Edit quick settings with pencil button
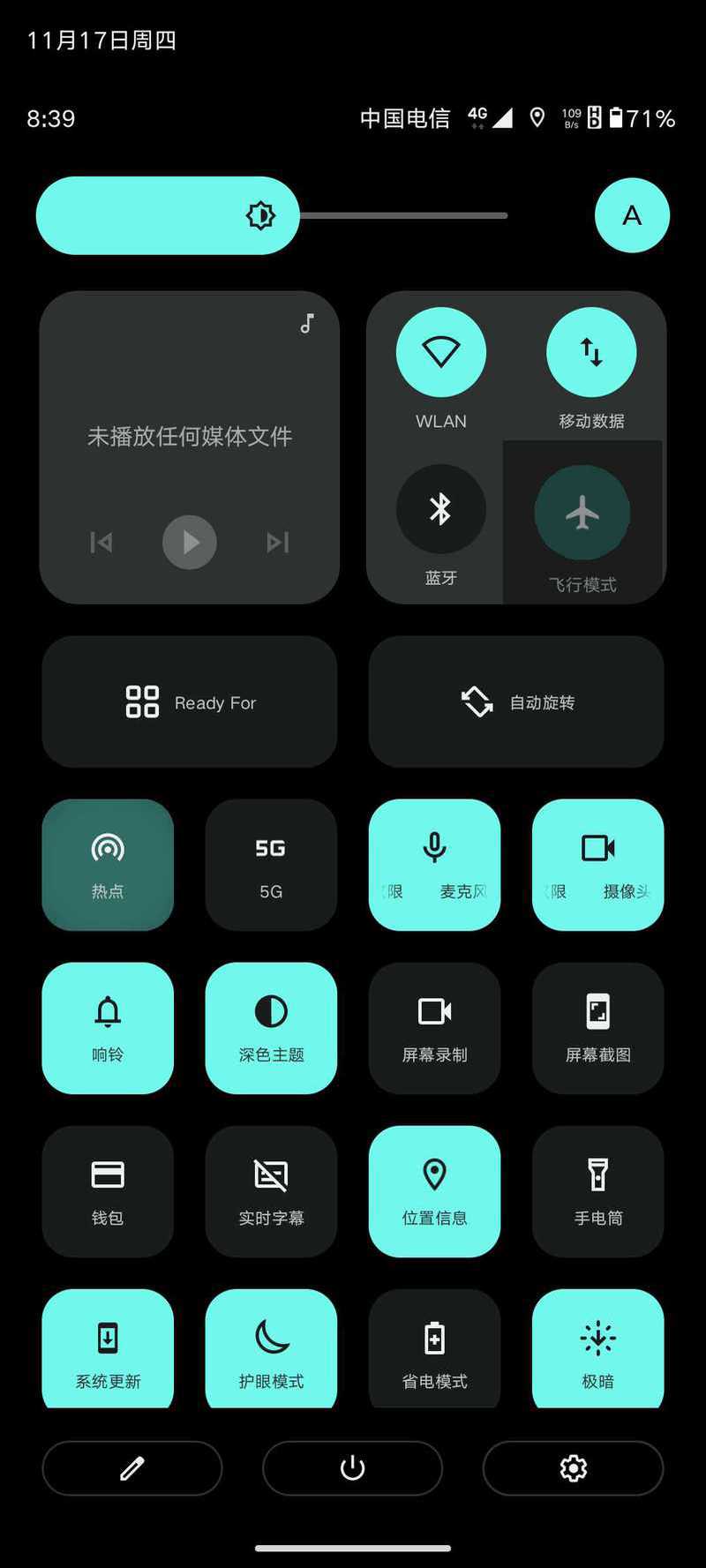The height and width of the screenshot is (1568, 706). click(x=132, y=1468)
